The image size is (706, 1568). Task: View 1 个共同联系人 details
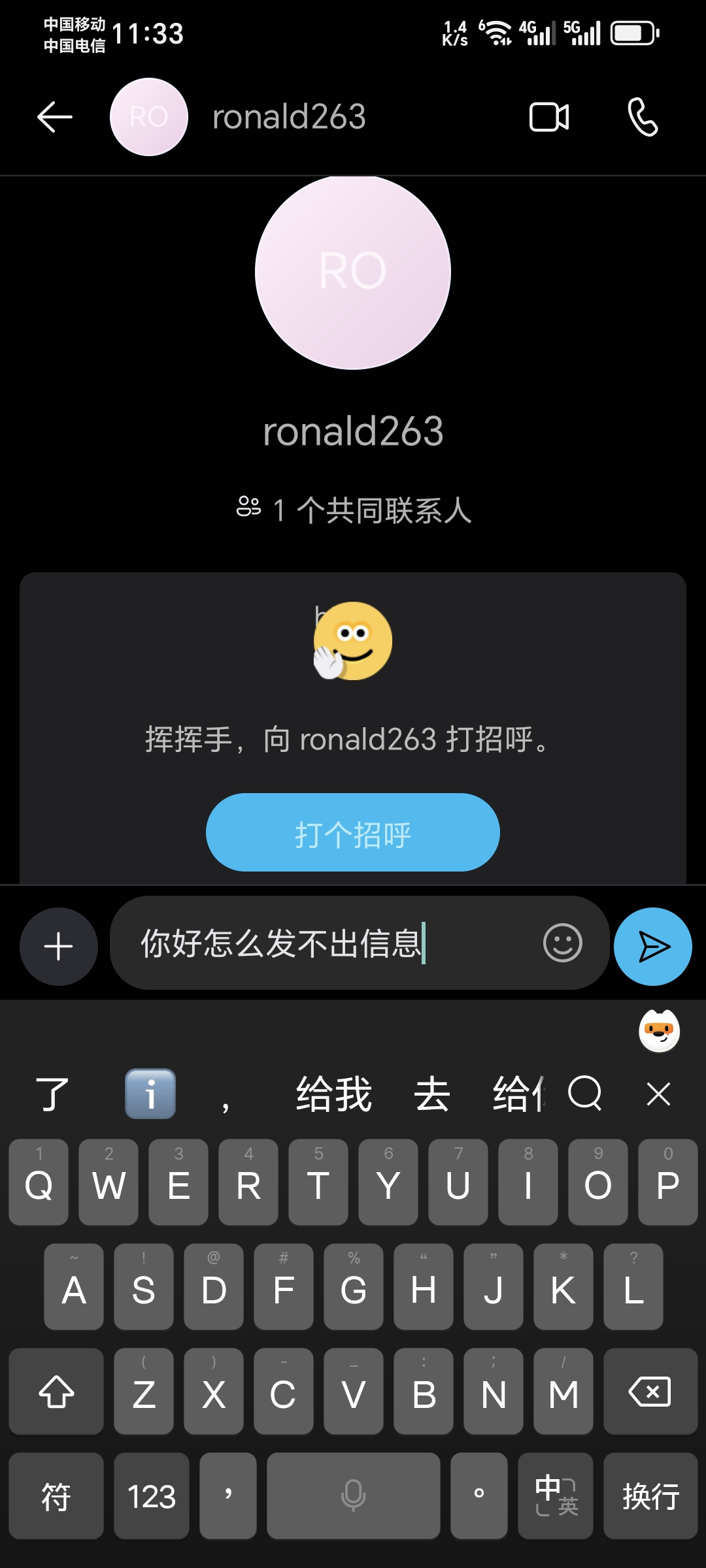click(353, 512)
